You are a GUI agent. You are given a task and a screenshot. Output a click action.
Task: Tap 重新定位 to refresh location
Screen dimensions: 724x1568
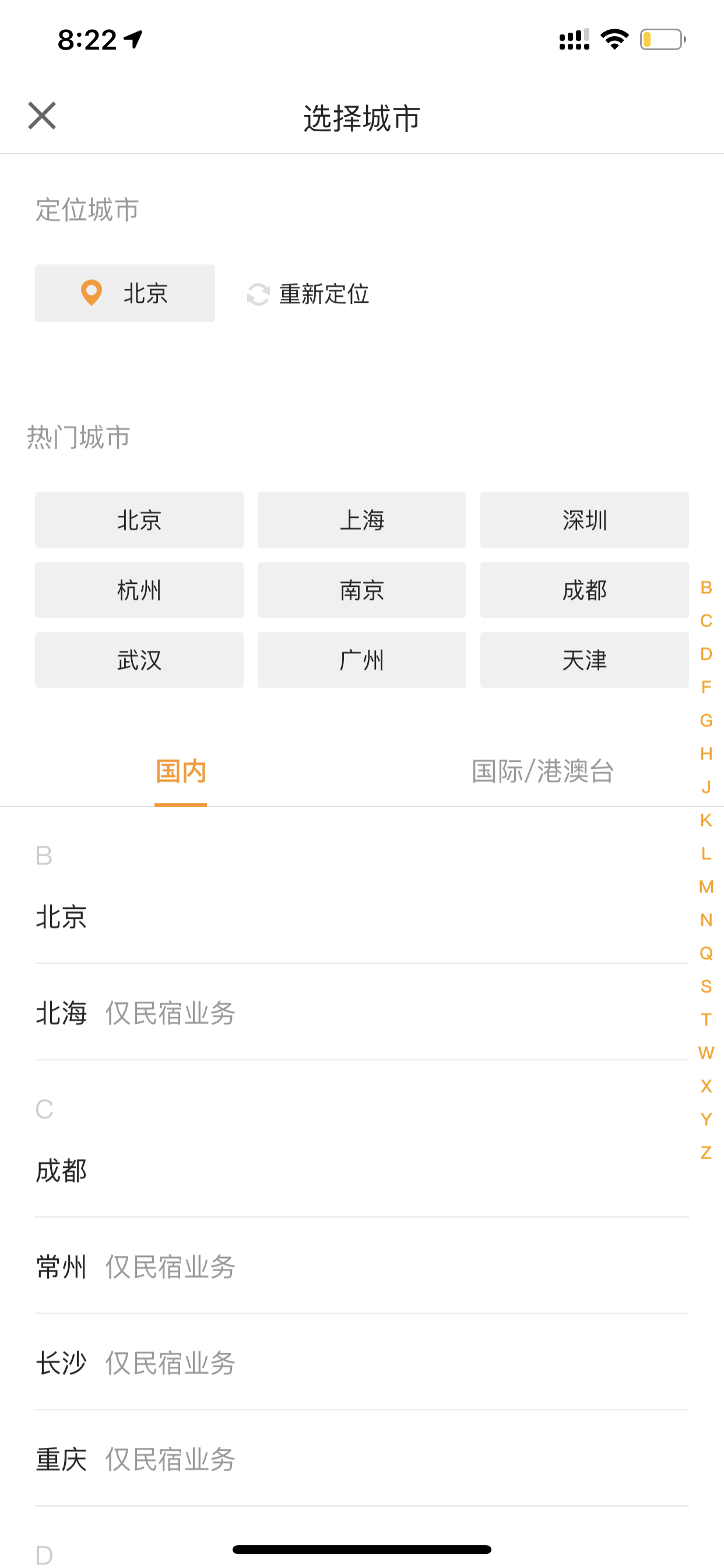308,294
